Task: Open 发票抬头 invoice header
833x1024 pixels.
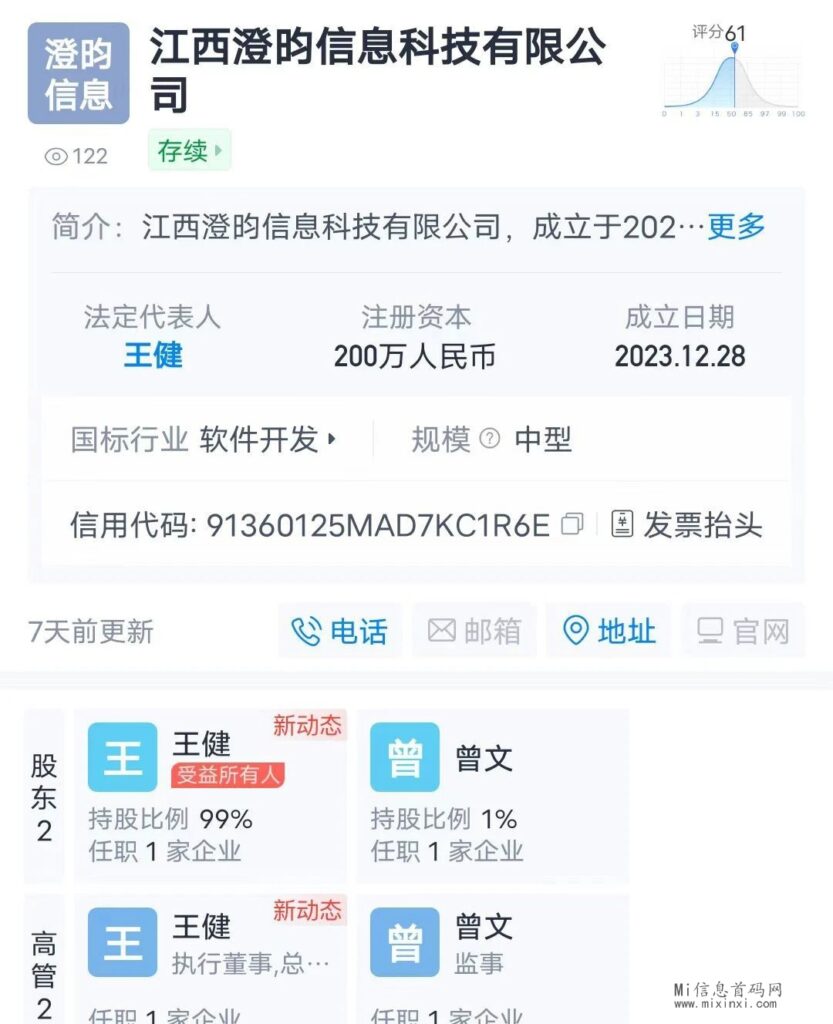Action: (x=687, y=524)
